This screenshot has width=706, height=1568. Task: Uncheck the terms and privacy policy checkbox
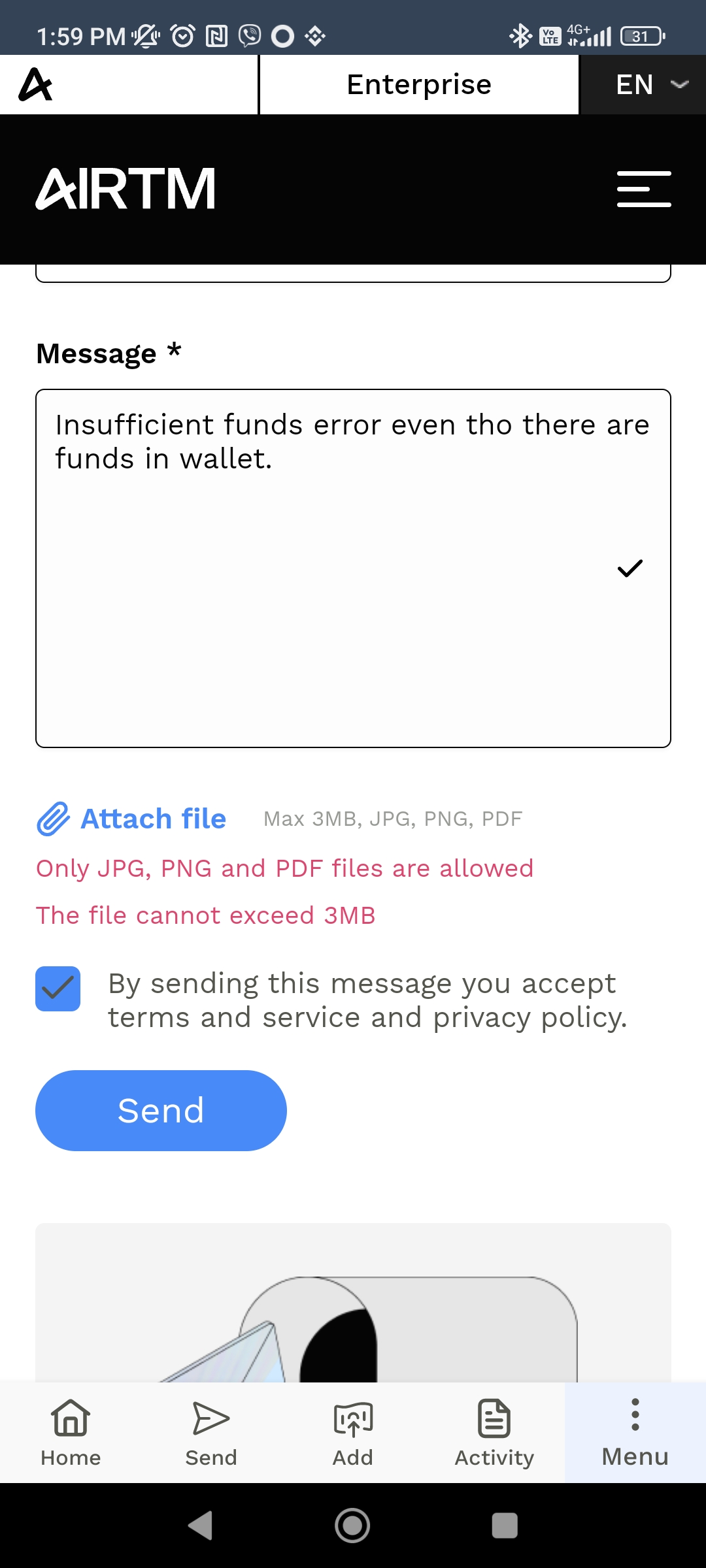coord(58,988)
